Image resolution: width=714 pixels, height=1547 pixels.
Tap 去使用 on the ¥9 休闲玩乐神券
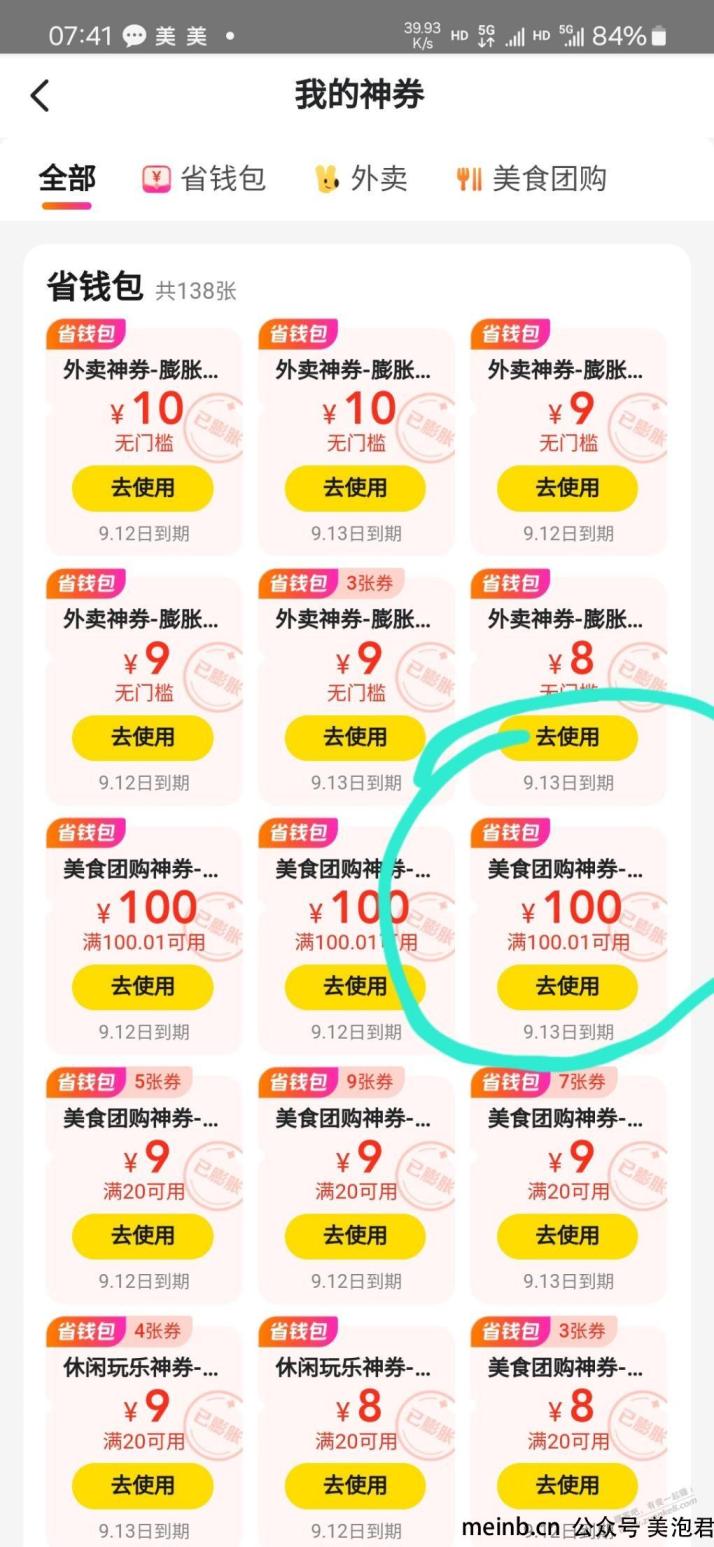pos(142,1484)
